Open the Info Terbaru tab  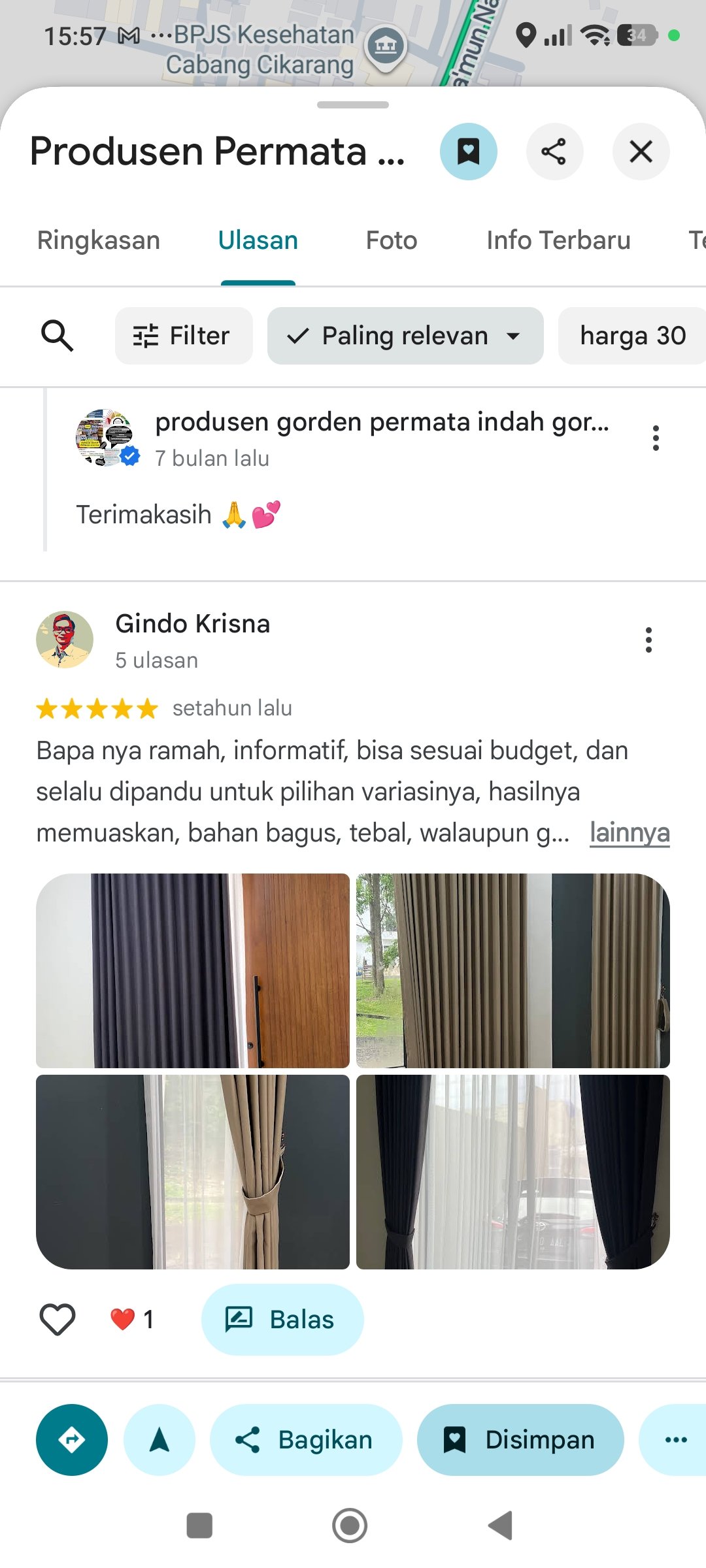[x=558, y=240]
